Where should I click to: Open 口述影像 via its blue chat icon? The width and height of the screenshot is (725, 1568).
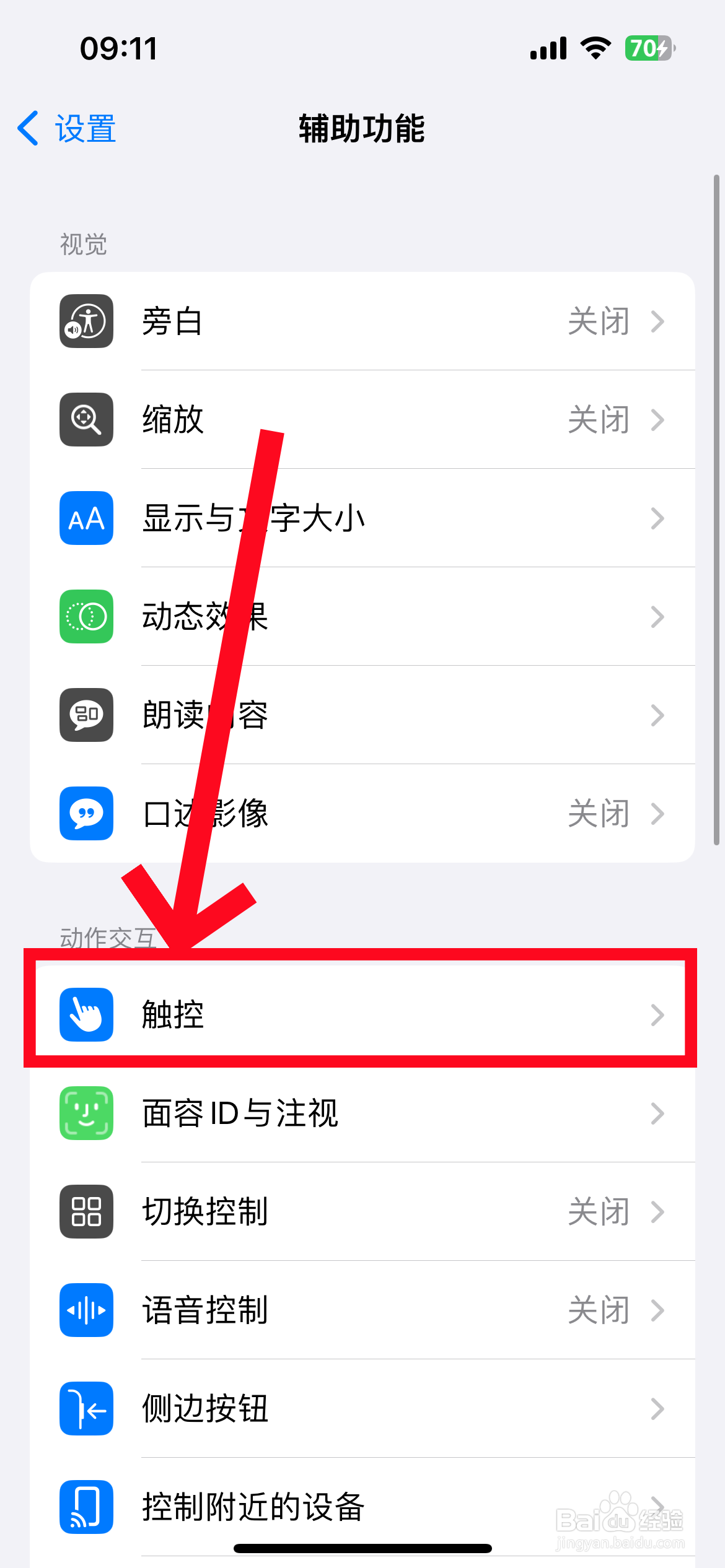(86, 814)
